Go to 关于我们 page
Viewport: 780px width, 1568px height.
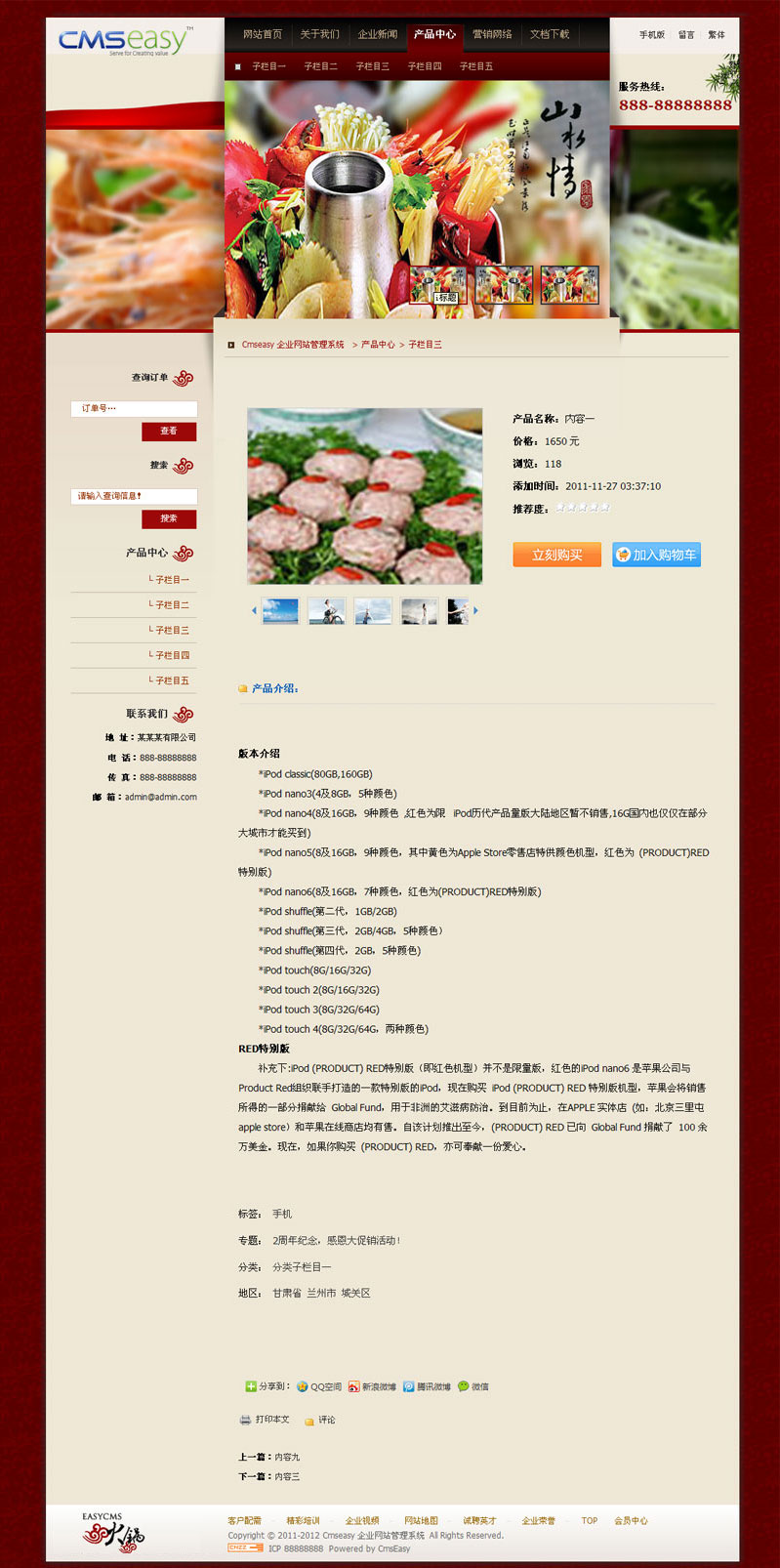tap(319, 34)
